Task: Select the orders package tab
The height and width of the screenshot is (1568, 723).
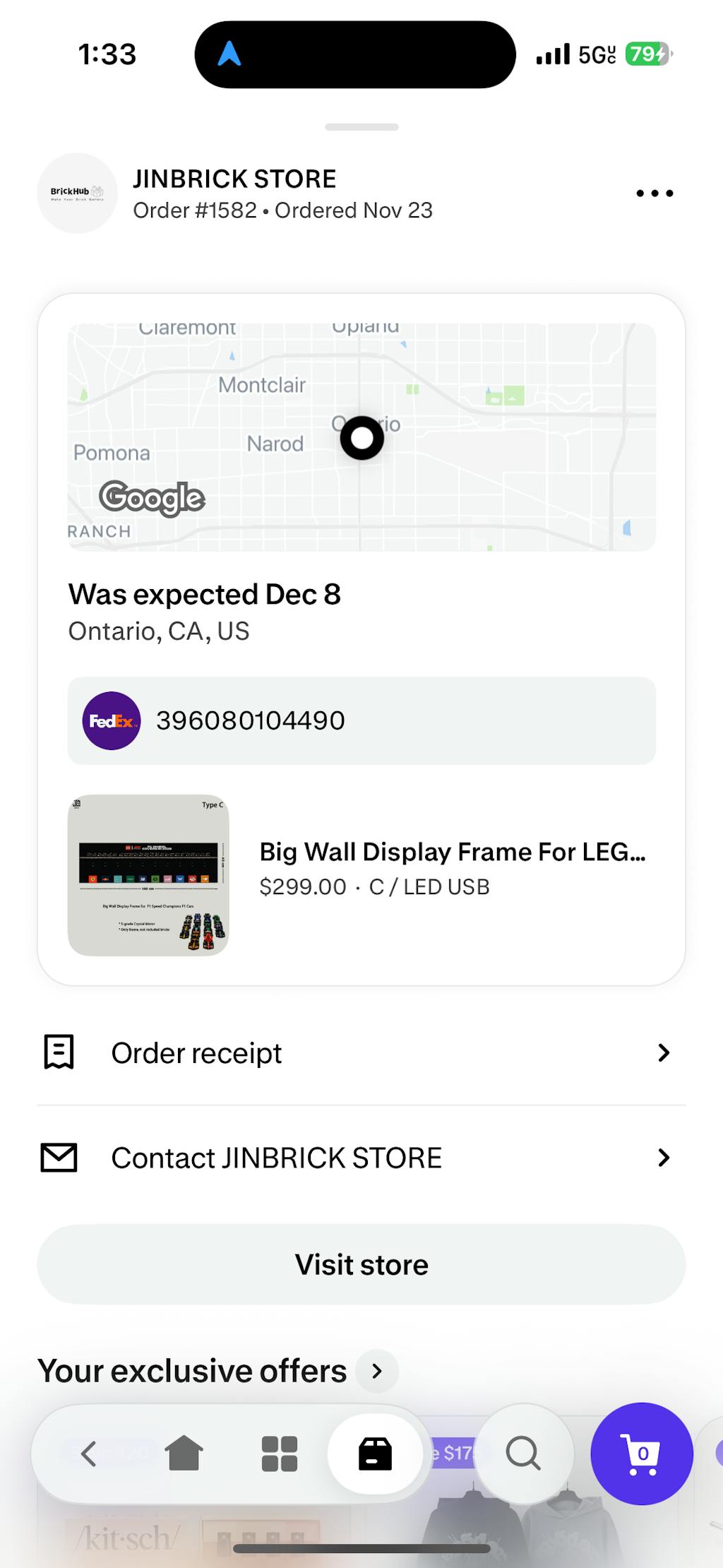Action: coord(375,1454)
